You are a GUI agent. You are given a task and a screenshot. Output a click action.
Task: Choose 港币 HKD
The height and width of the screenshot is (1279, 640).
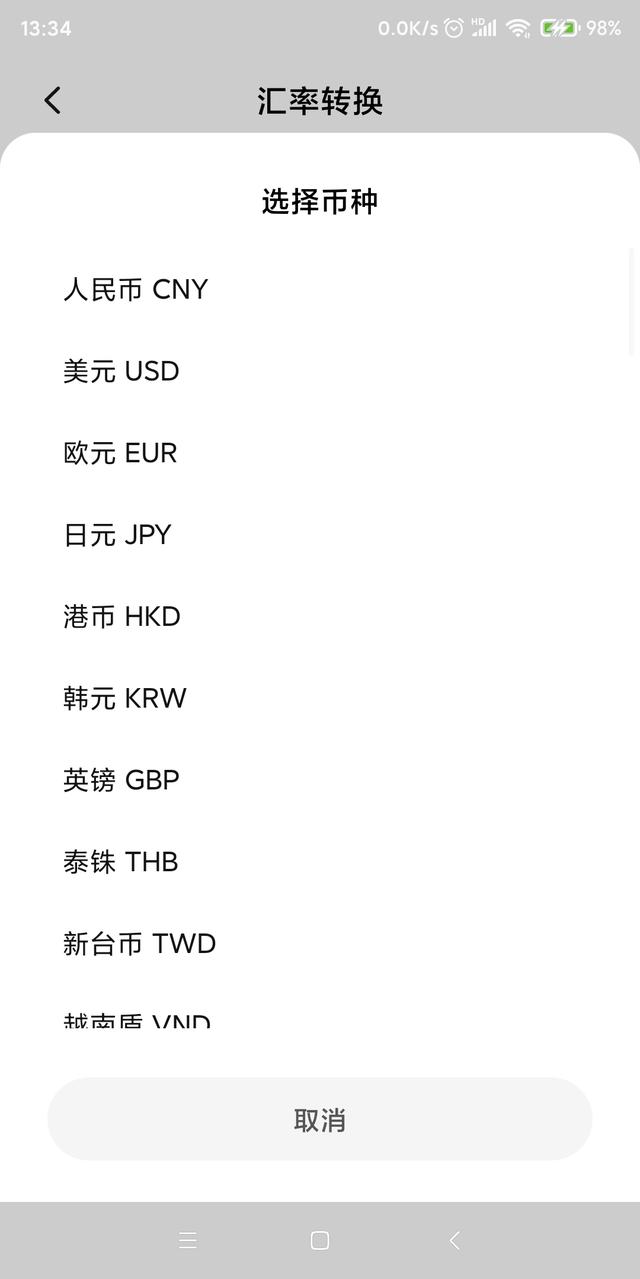(320, 616)
